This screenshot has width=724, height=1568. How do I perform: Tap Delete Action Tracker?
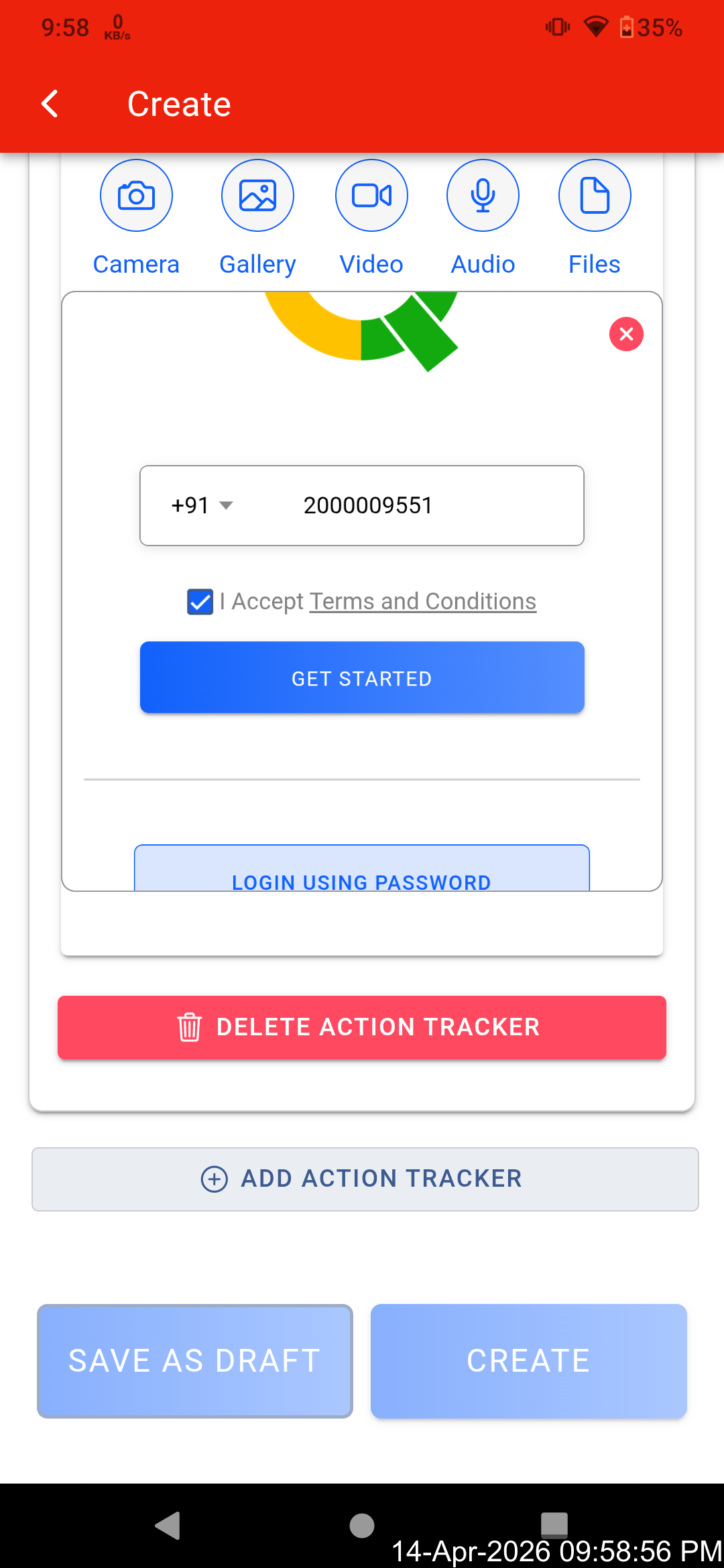click(x=362, y=1027)
